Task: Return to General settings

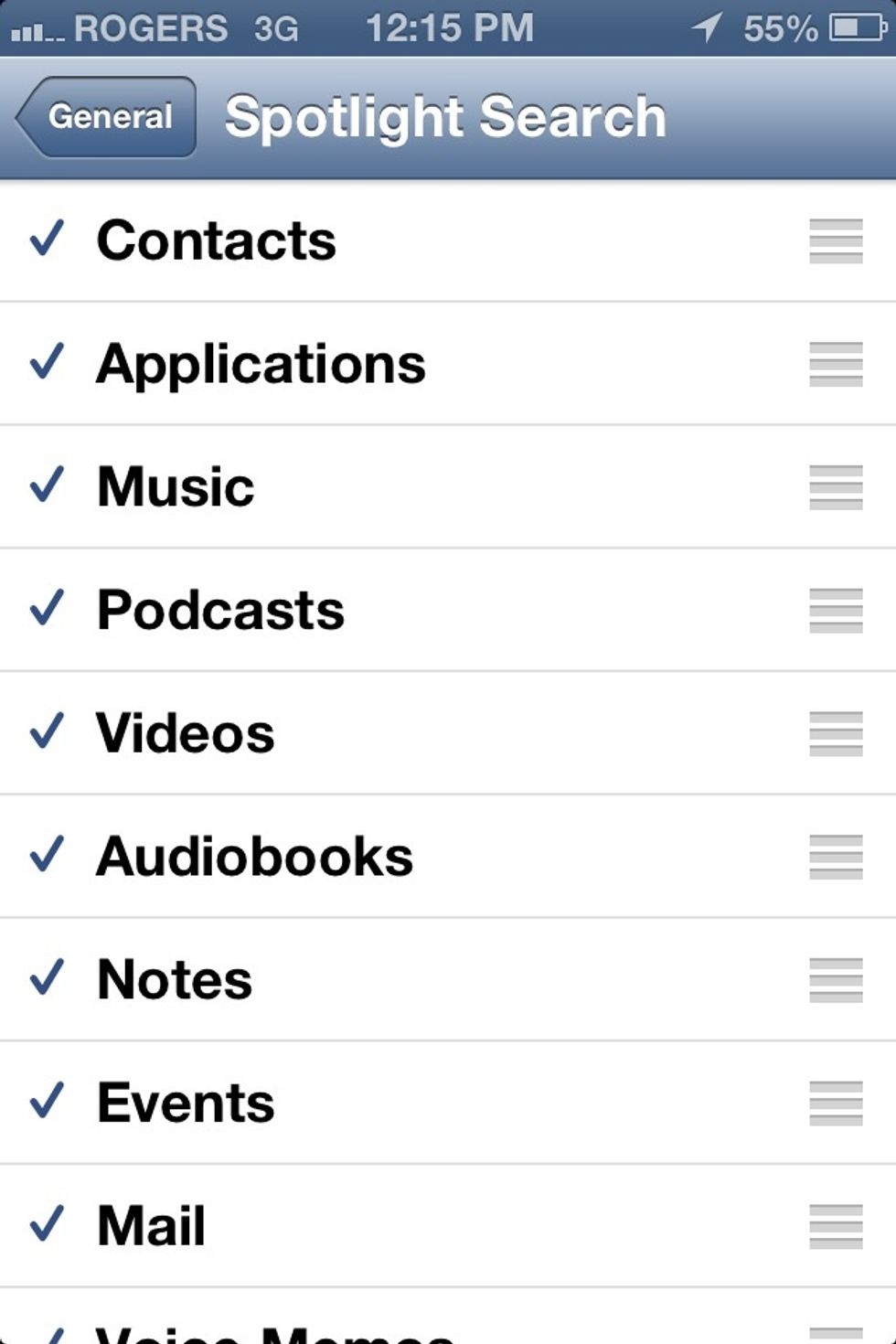Action: pos(106,117)
